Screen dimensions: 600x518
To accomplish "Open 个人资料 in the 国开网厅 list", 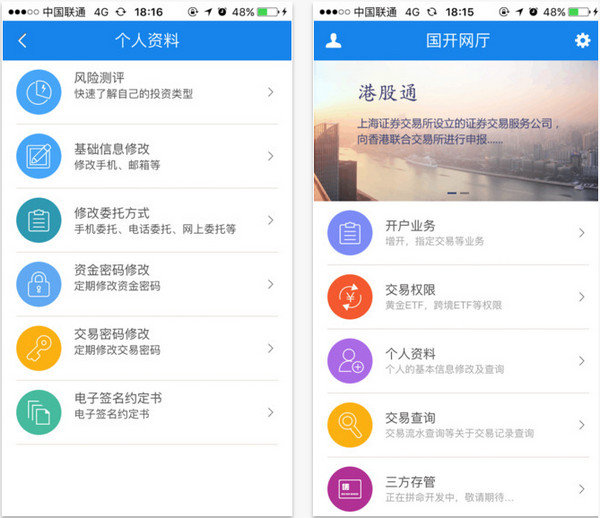I will click(x=456, y=361).
